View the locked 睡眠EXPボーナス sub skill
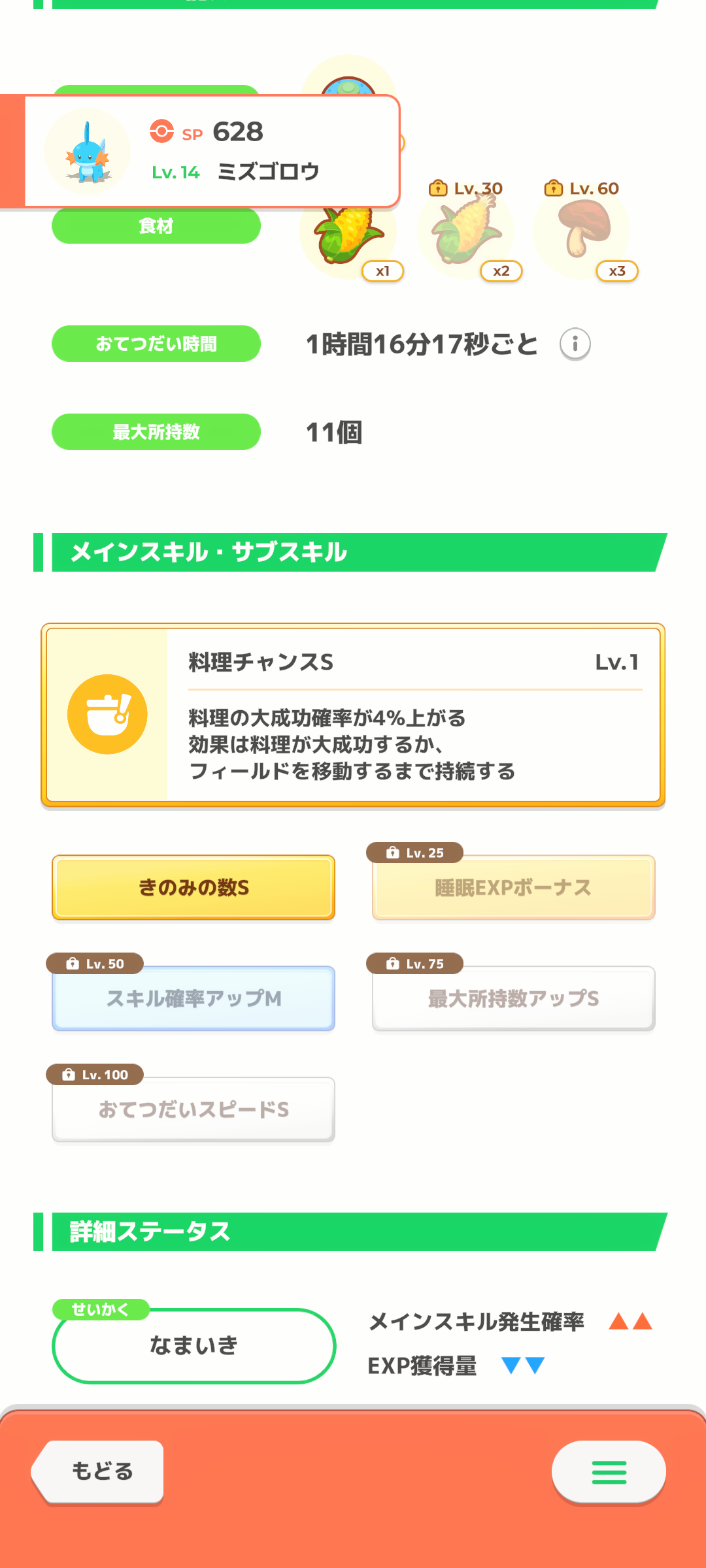Image resolution: width=706 pixels, height=1568 pixels. [514, 887]
